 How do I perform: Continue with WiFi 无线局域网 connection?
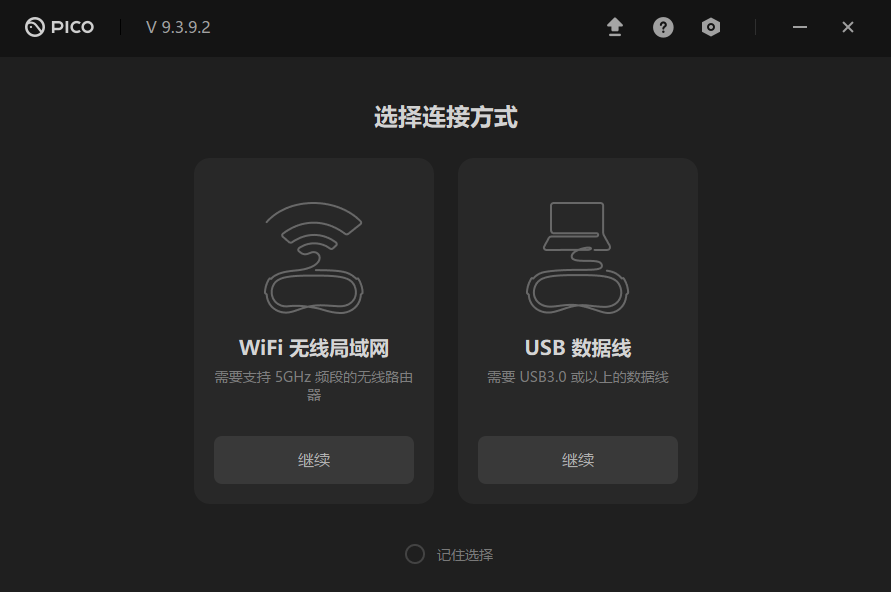314,460
